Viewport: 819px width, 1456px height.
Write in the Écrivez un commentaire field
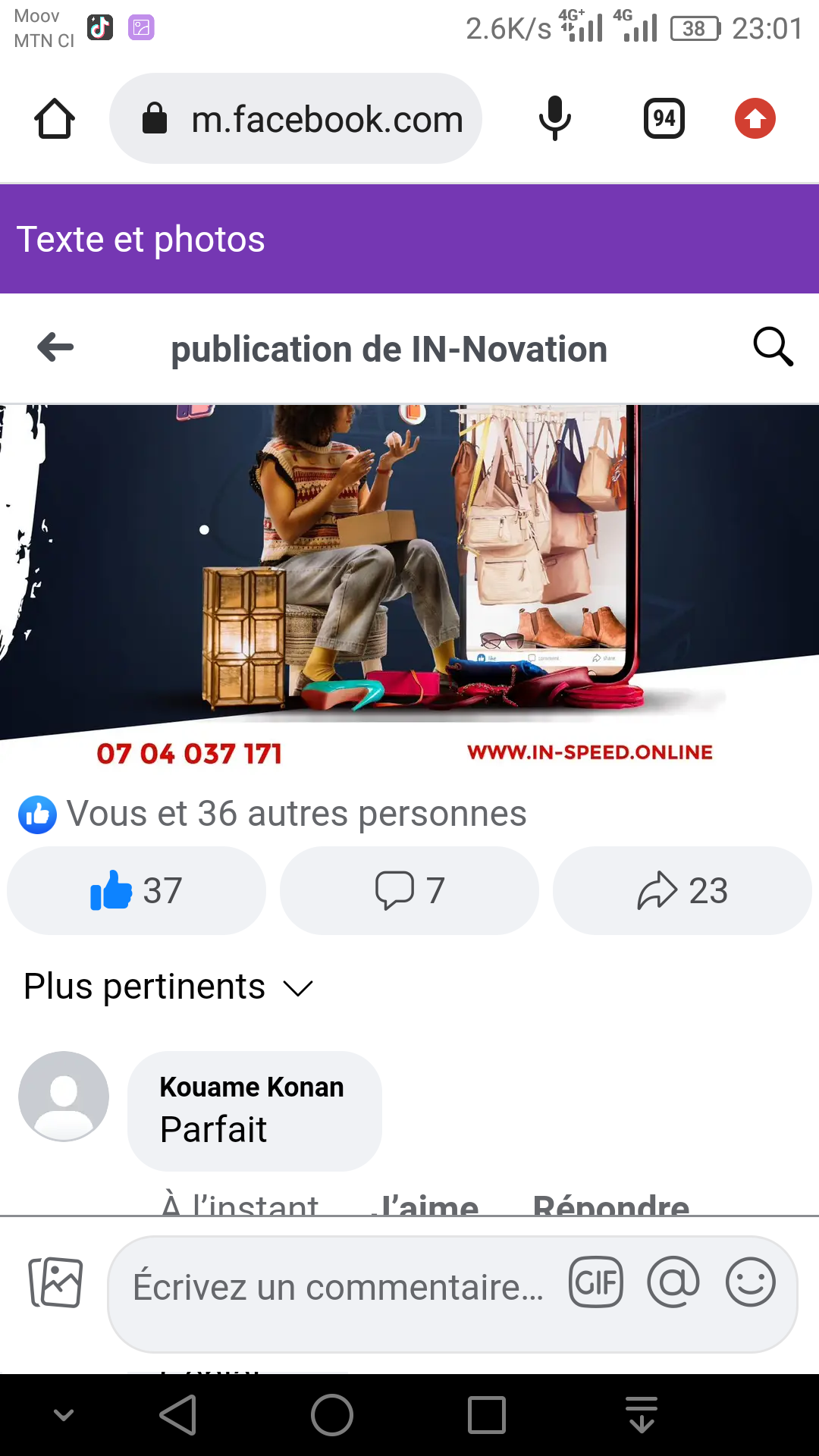point(338,1287)
